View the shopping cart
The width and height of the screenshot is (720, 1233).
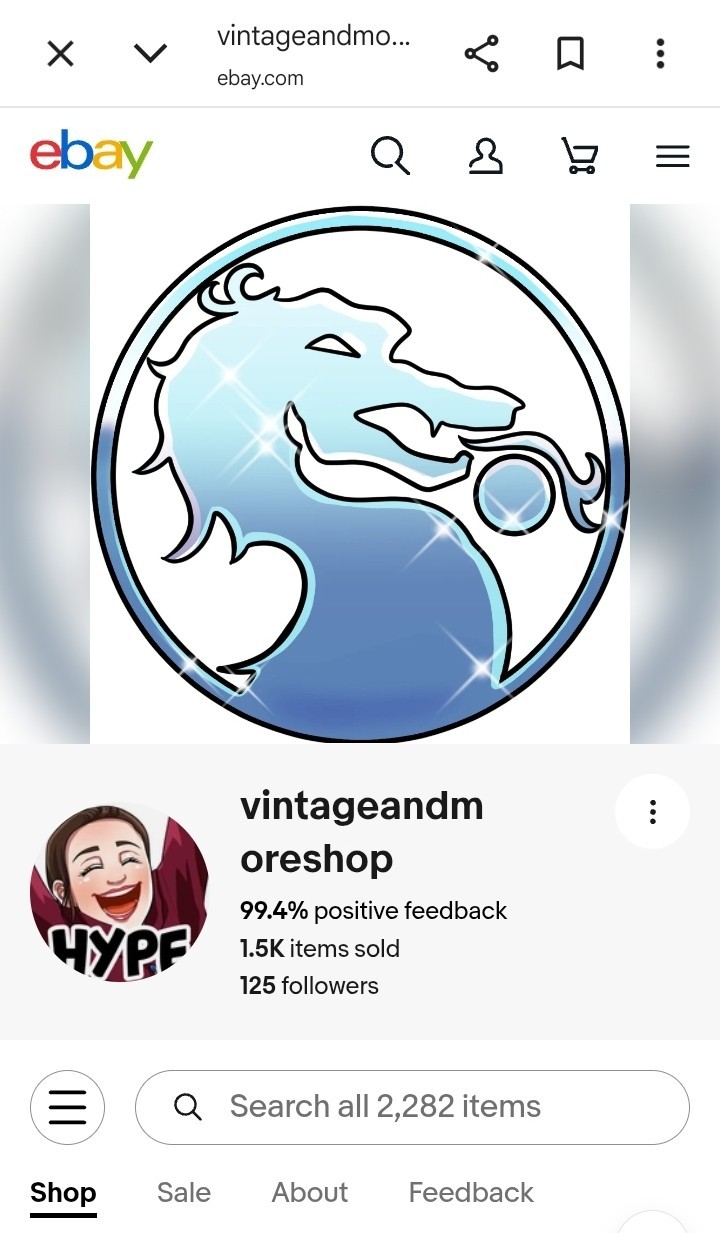pos(580,156)
